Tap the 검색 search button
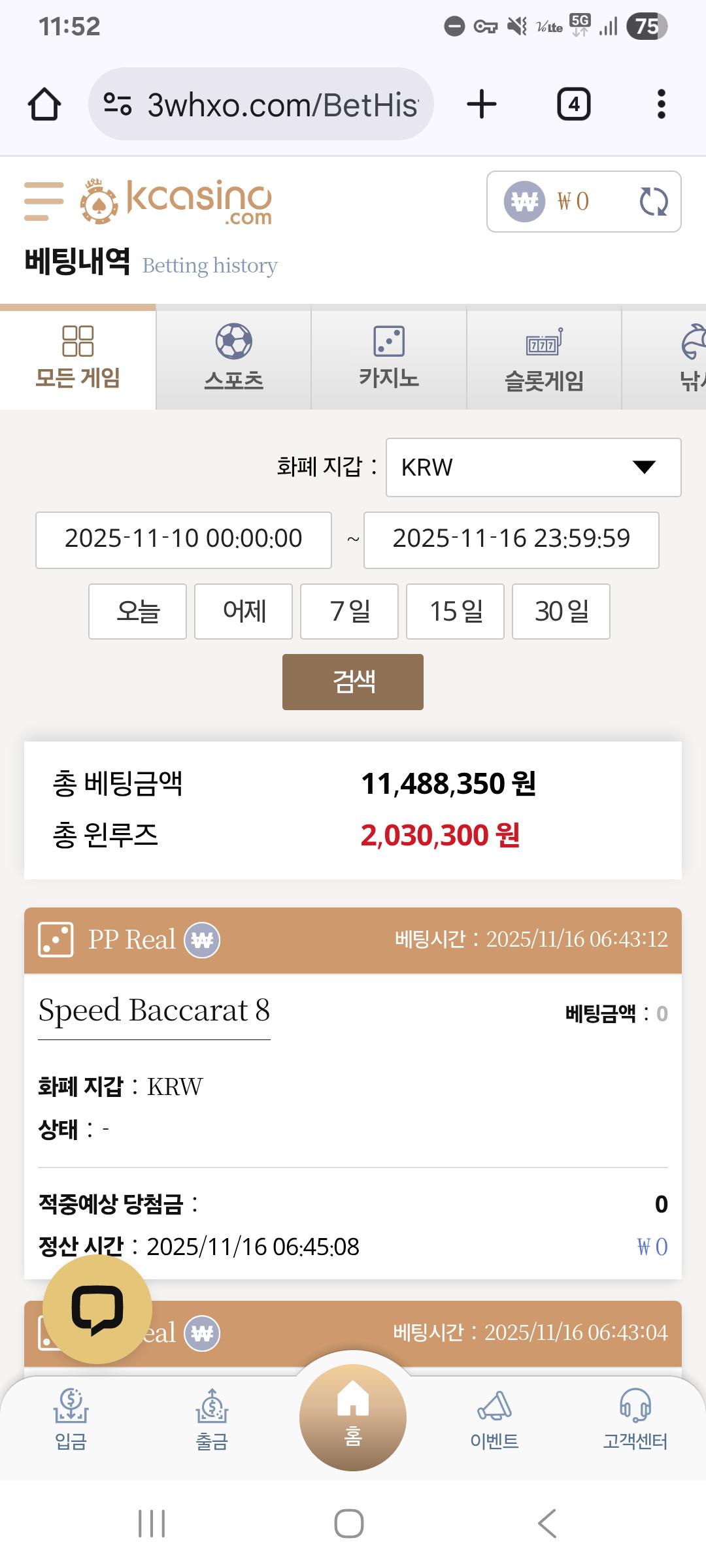 (x=353, y=682)
